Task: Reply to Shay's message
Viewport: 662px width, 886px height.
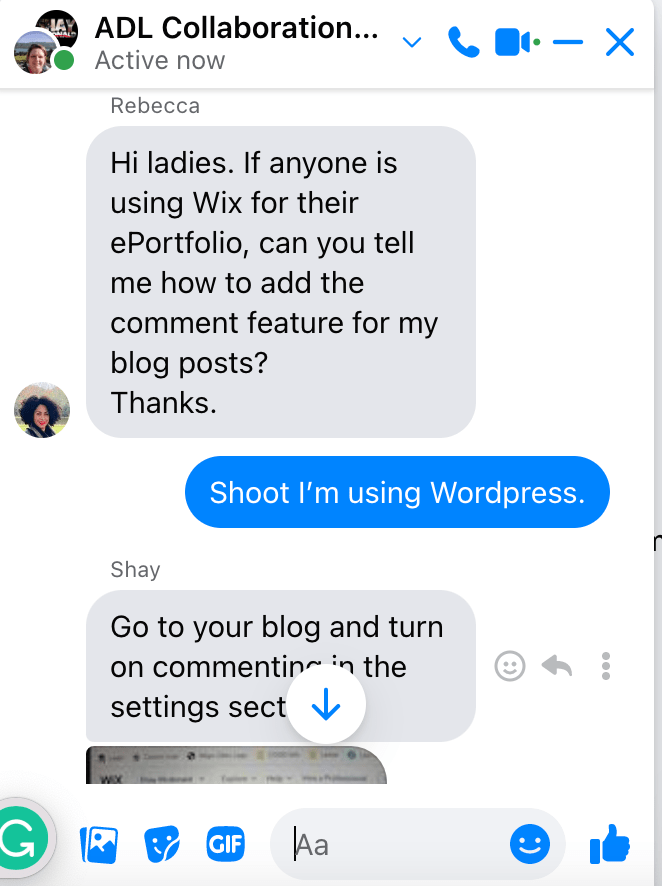Action: (x=556, y=666)
